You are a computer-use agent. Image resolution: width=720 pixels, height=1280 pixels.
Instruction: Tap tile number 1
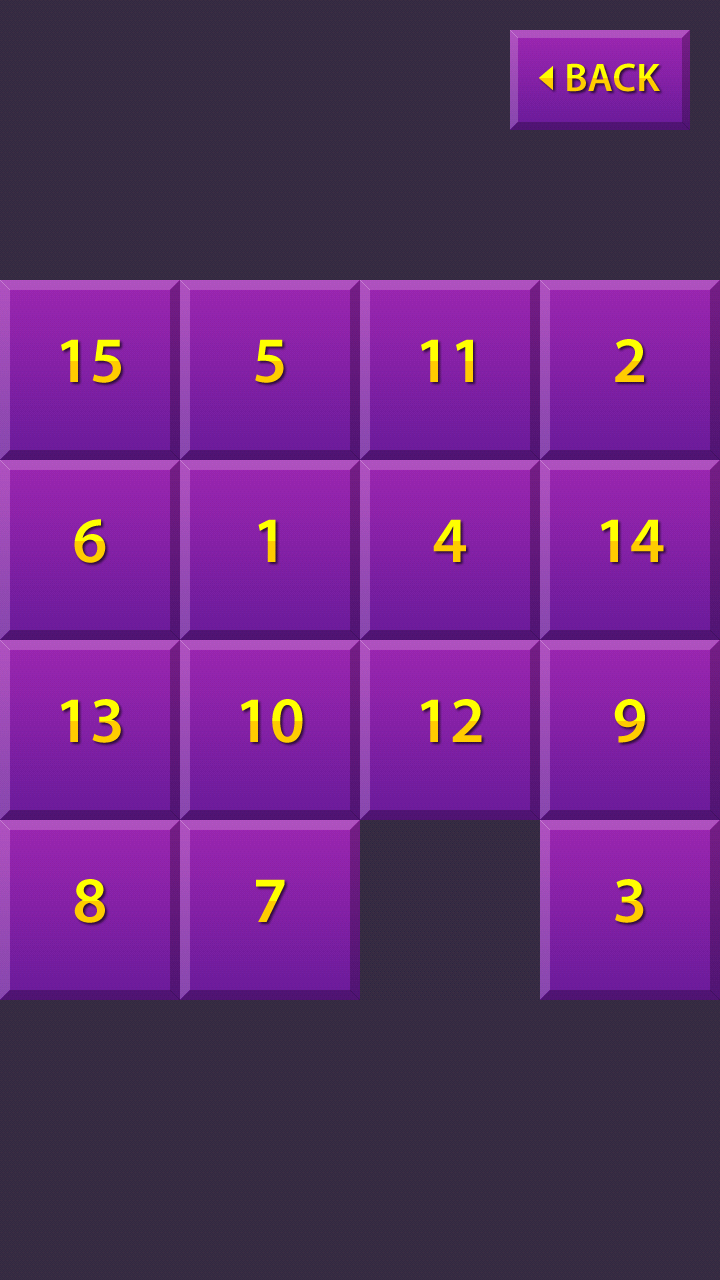click(270, 550)
